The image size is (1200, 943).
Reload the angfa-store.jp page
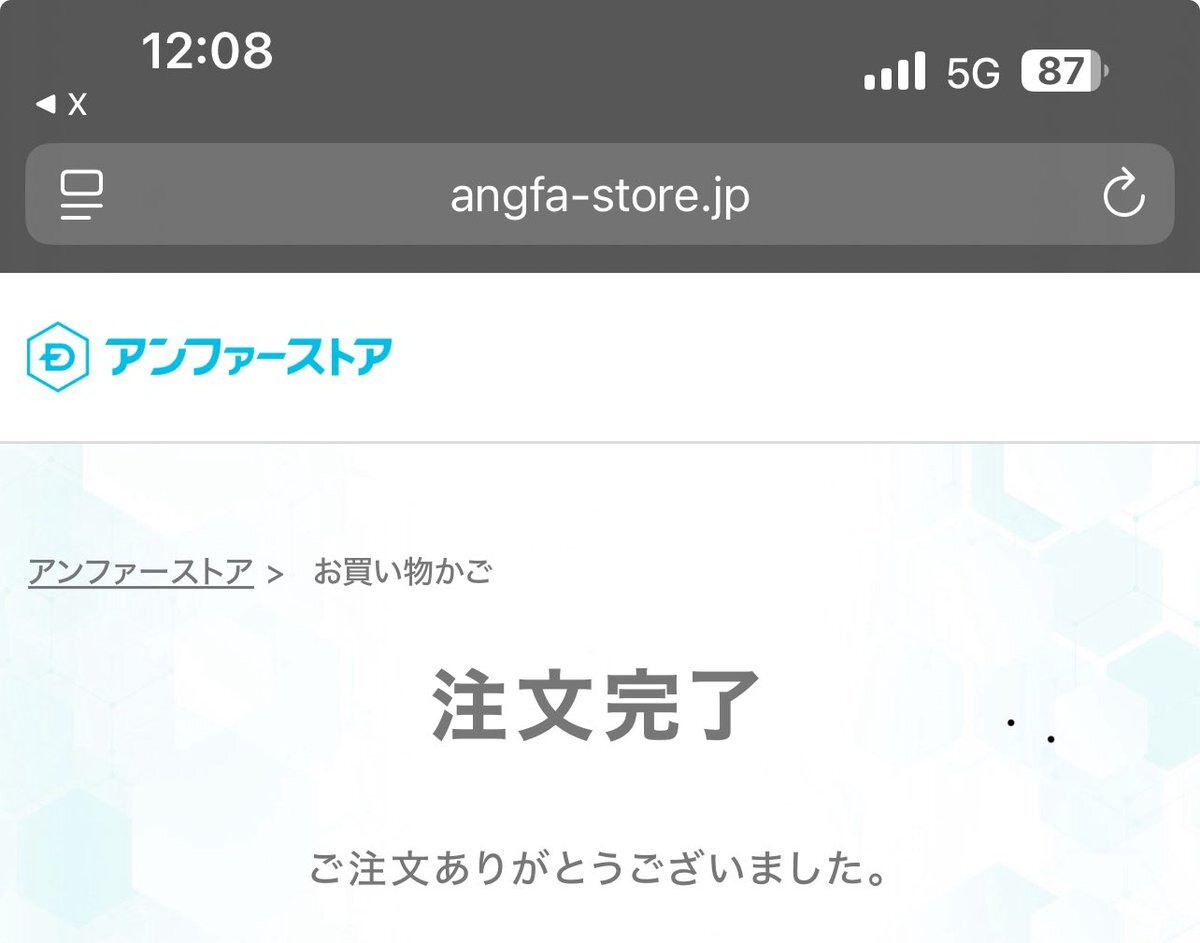(x=1123, y=194)
